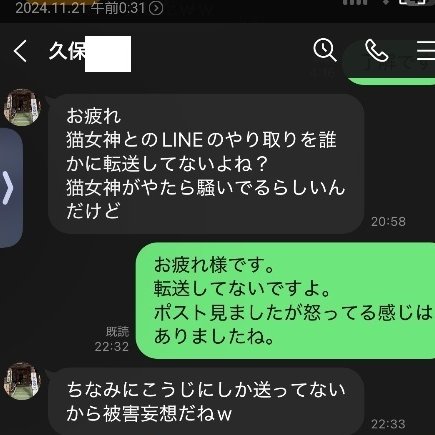The image size is (435, 435).
Task: Start a voice call
Action: click(x=376, y=50)
